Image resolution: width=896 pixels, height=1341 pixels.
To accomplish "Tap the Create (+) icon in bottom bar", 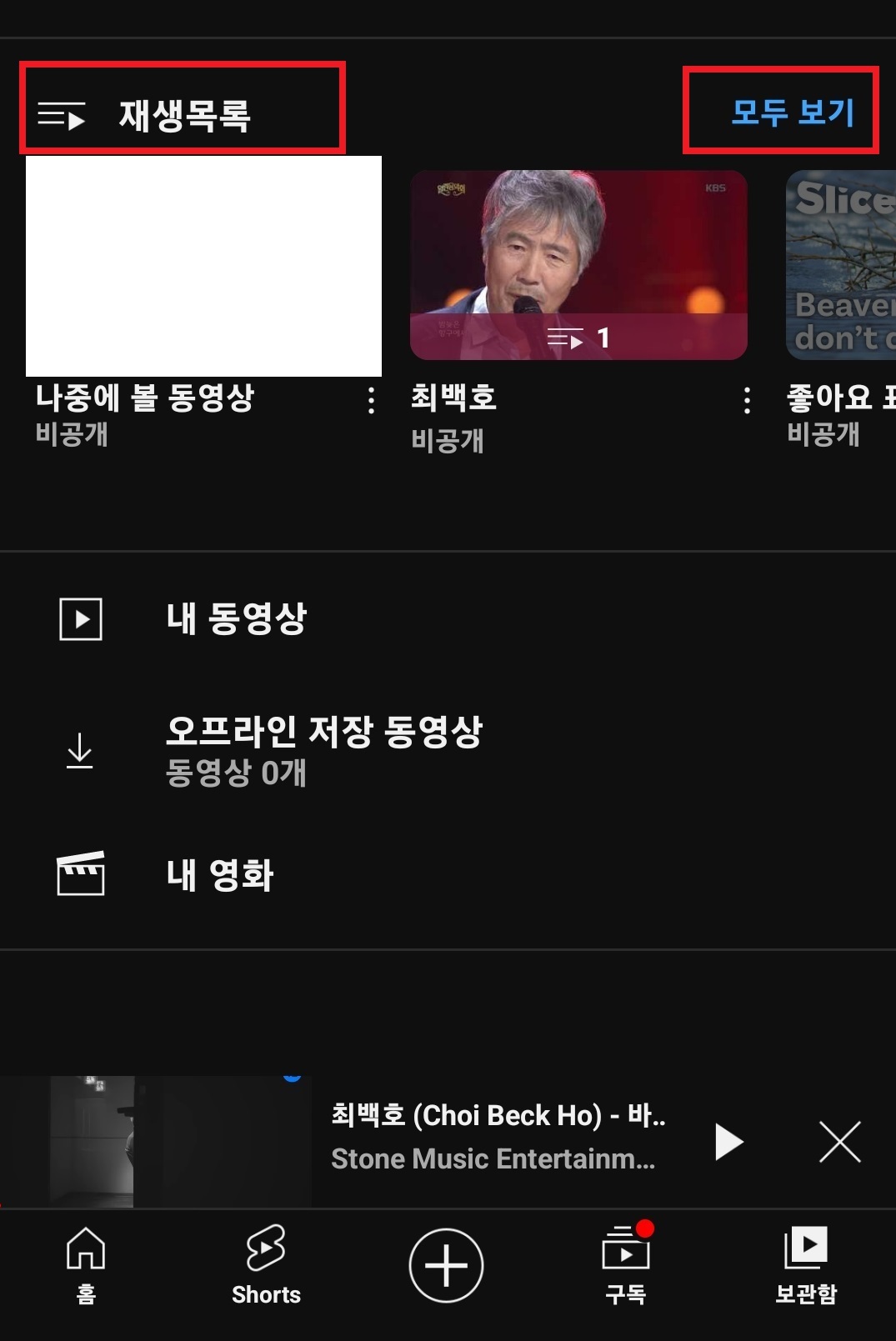I will pyautogui.click(x=448, y=1264).
